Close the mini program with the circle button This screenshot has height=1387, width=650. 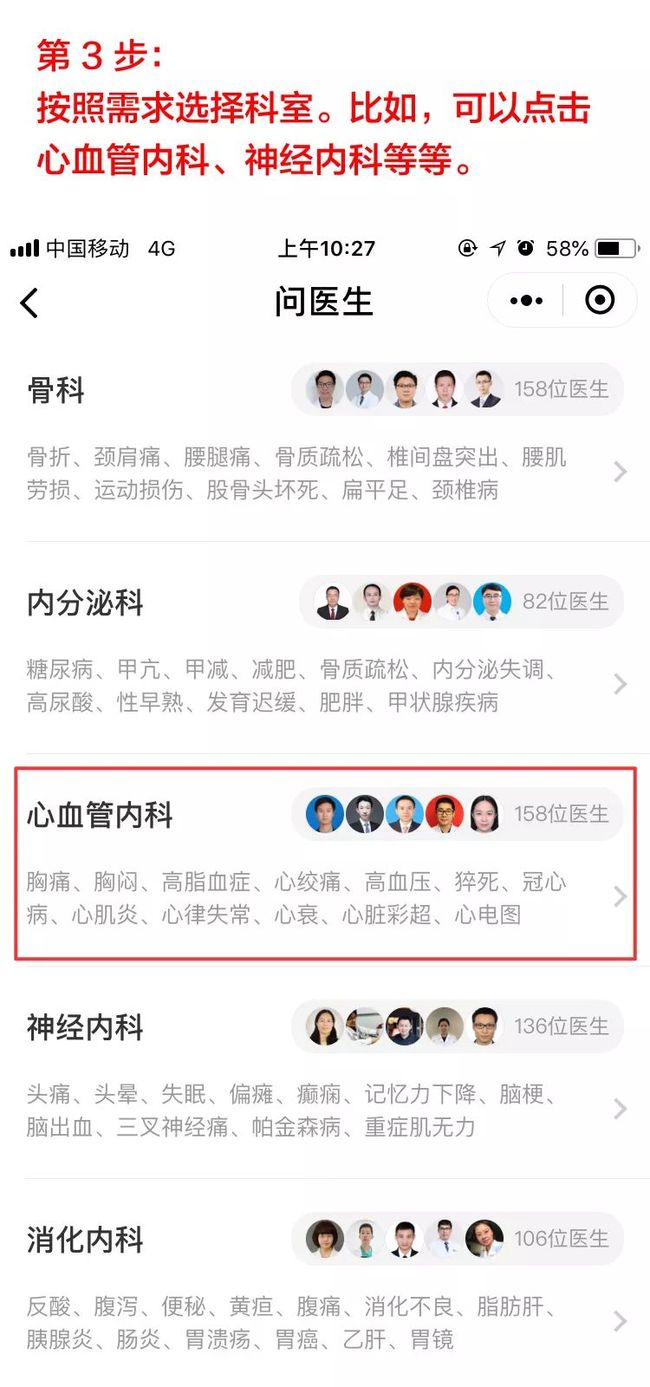(x=599, y=300)
